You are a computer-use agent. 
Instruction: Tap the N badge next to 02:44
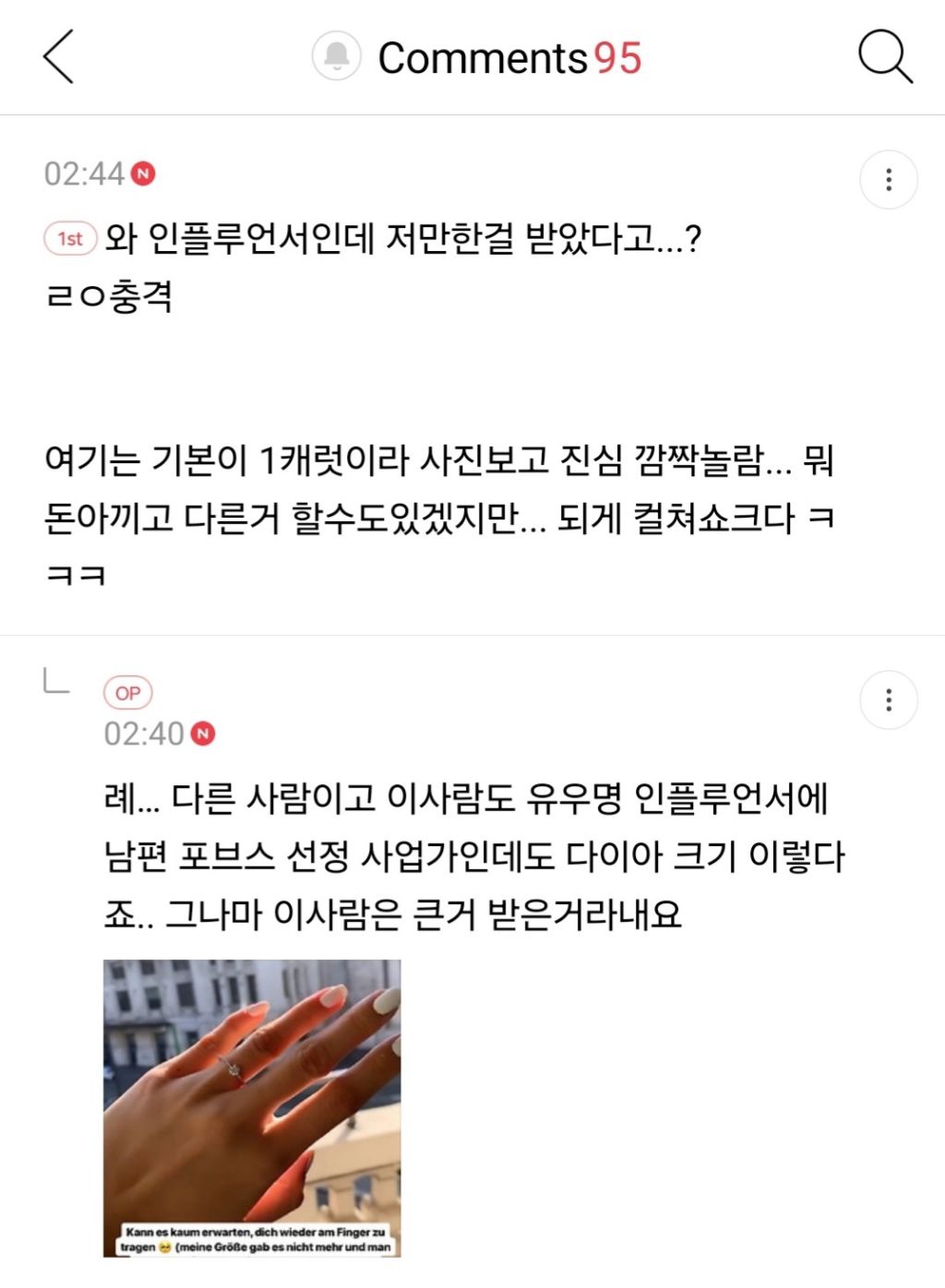[x=144, y=171]
